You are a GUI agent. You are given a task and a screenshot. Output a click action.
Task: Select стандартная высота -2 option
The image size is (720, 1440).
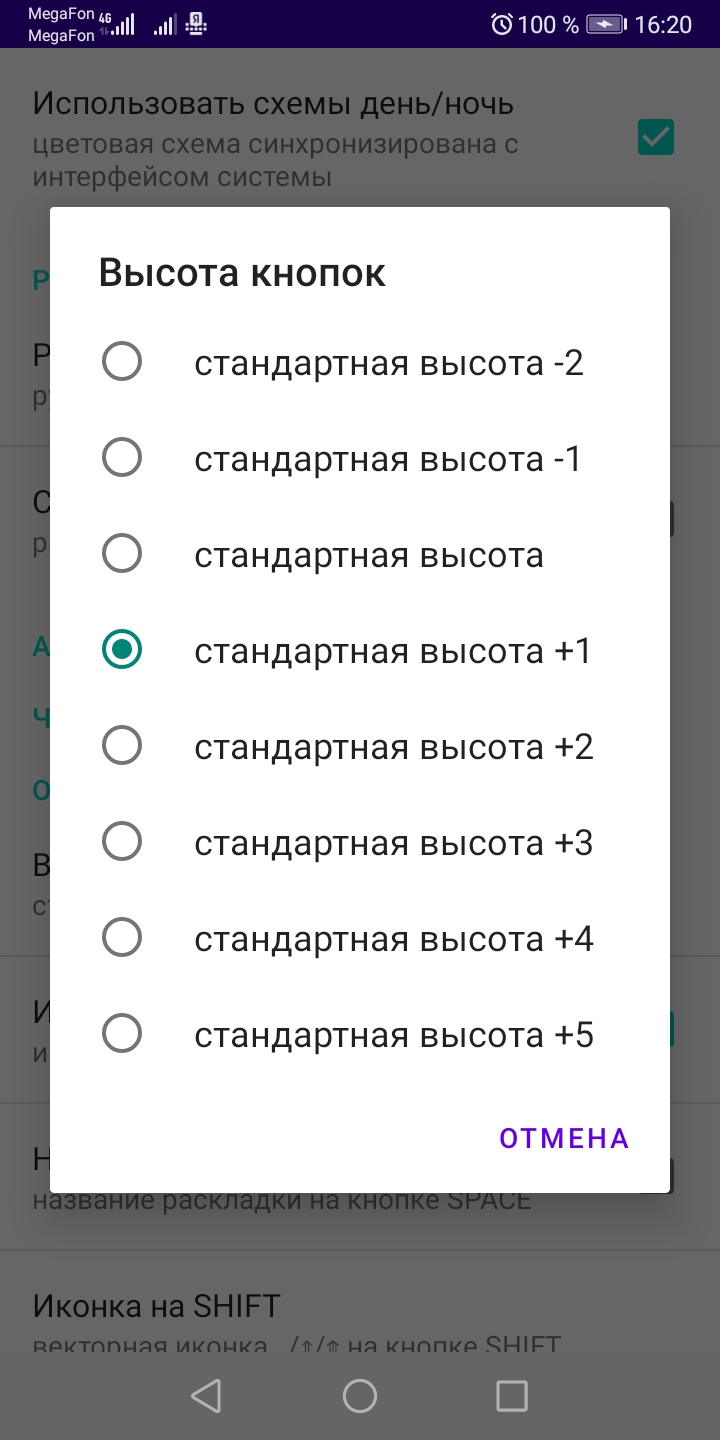(360, 362)
